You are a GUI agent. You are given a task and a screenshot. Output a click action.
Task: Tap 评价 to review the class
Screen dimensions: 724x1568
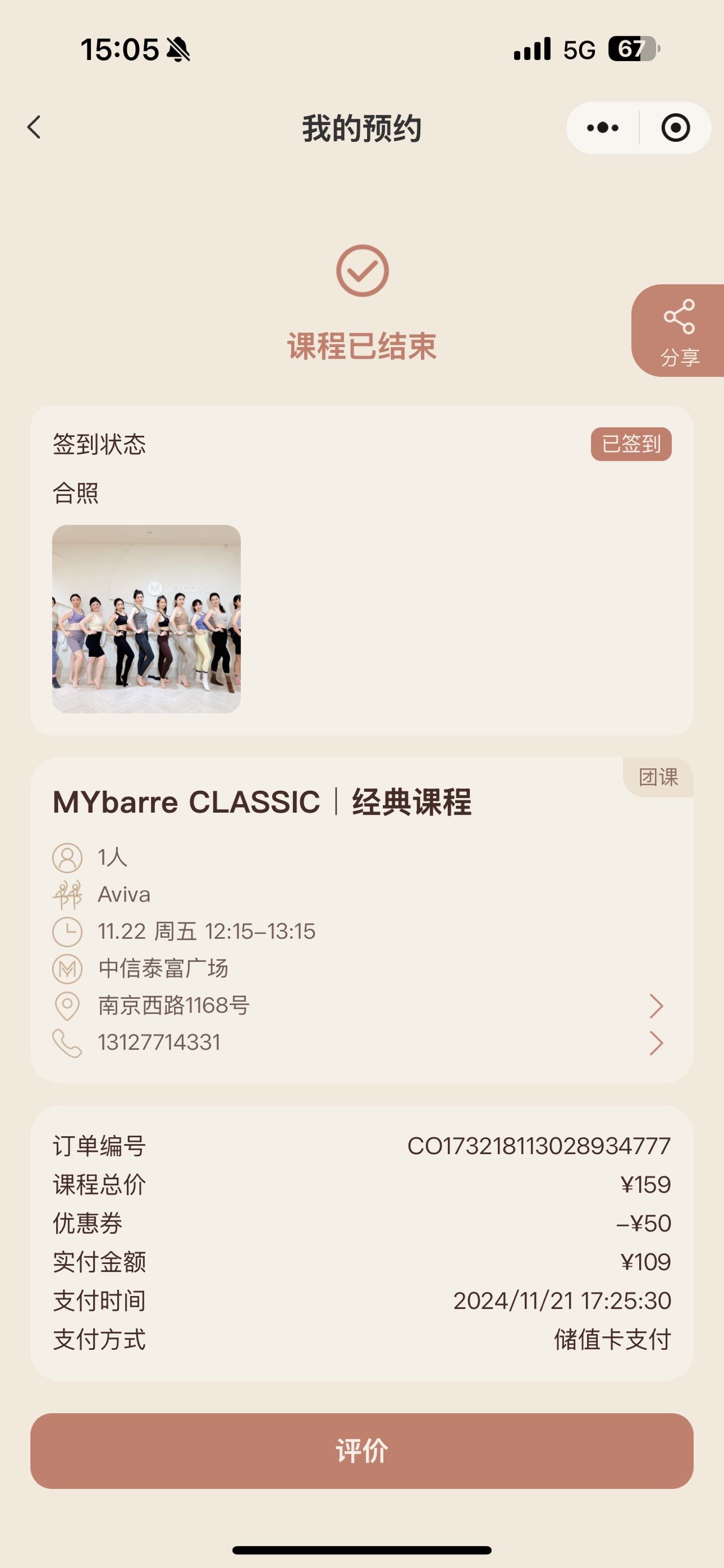pos(361,1451)
